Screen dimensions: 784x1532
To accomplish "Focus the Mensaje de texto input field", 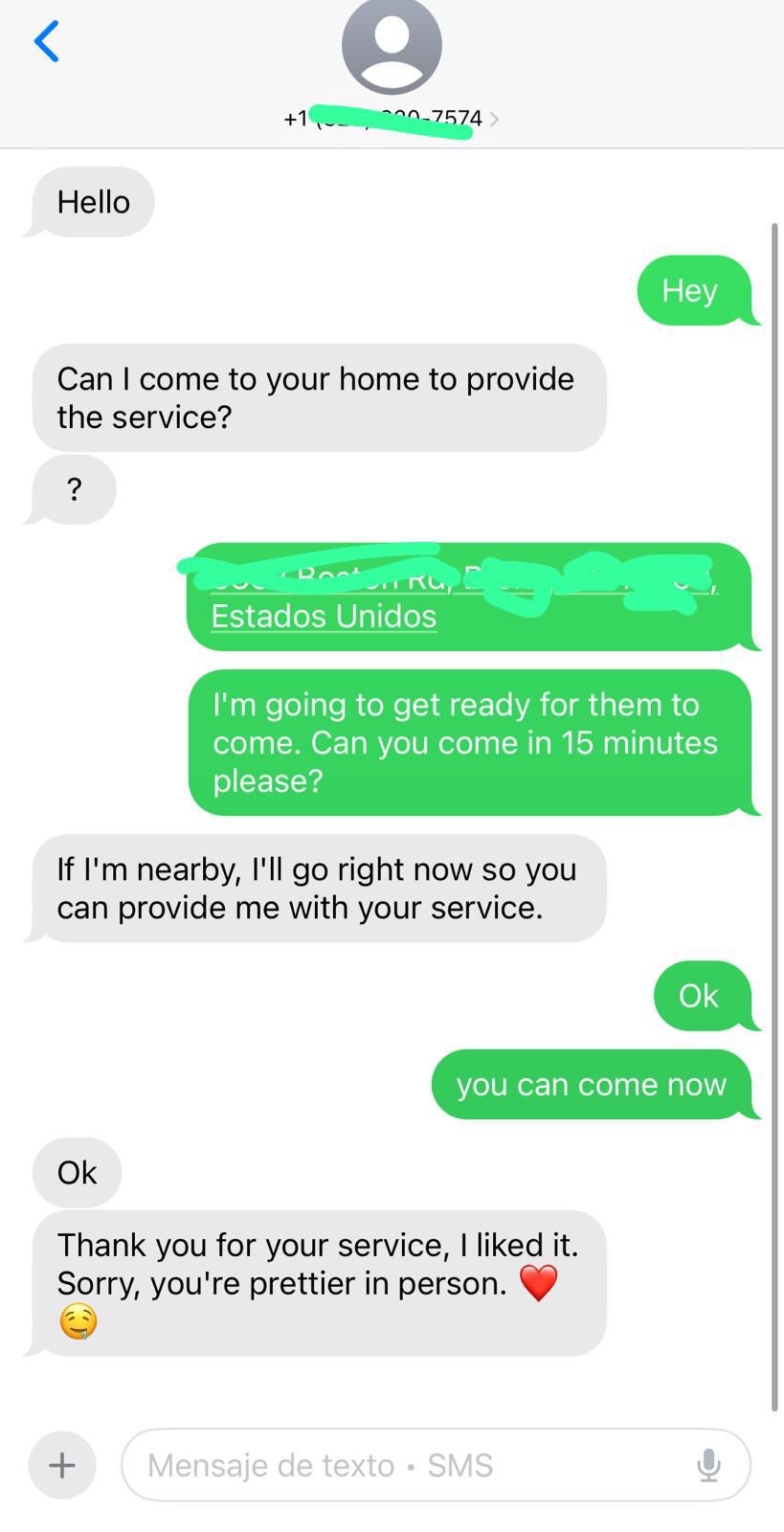I will pos(412,1465).
